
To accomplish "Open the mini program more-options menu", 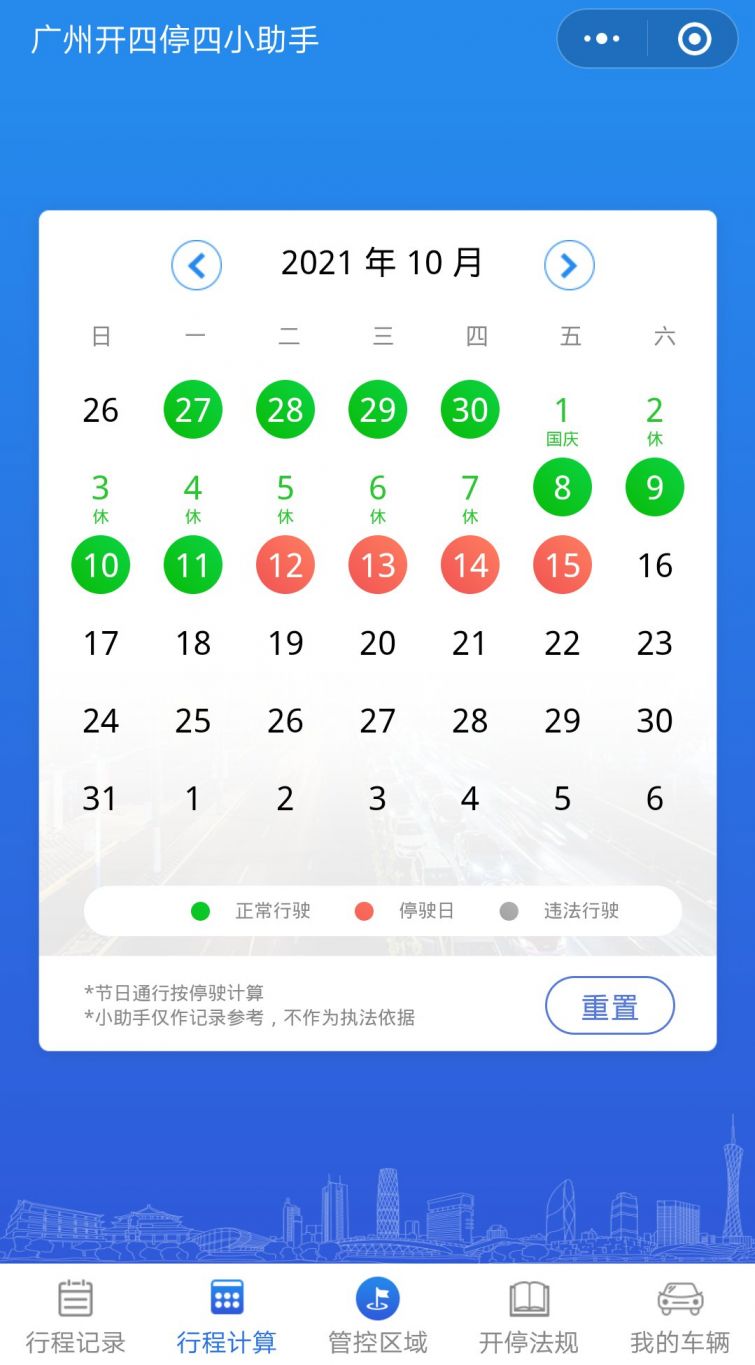I will [x=602, y=39].
